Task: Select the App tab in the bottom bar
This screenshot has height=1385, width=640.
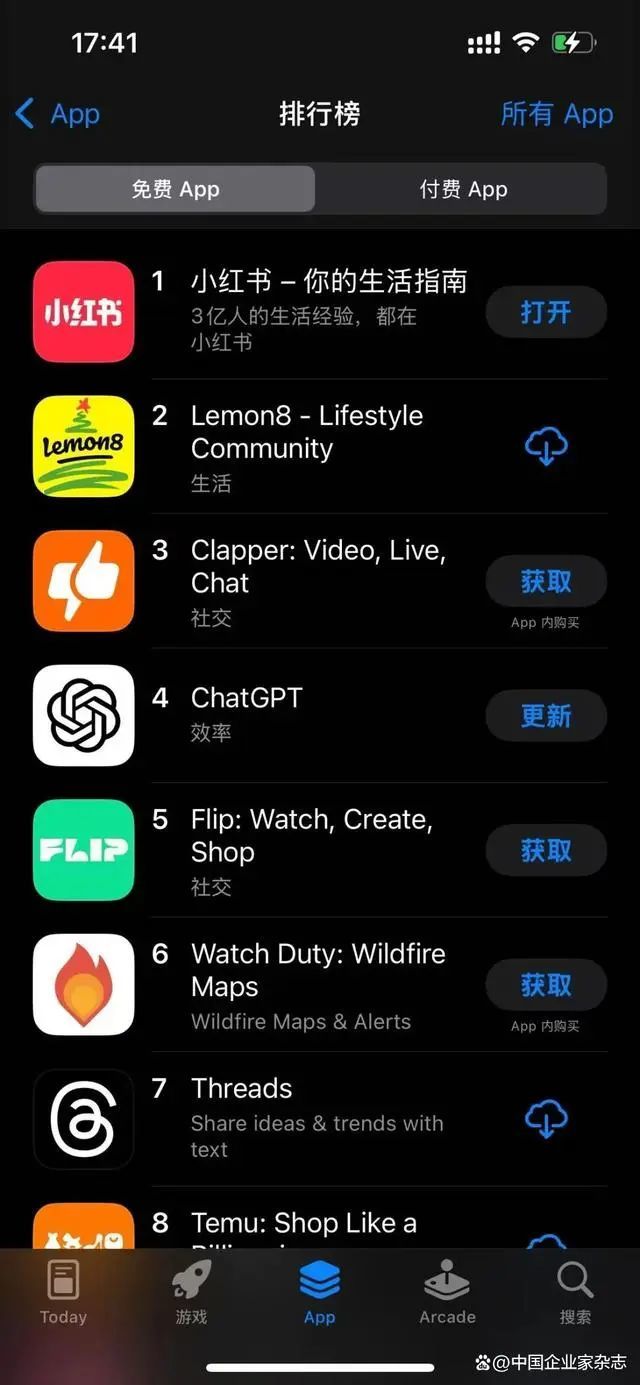Action: click(x=319, y=1292)
